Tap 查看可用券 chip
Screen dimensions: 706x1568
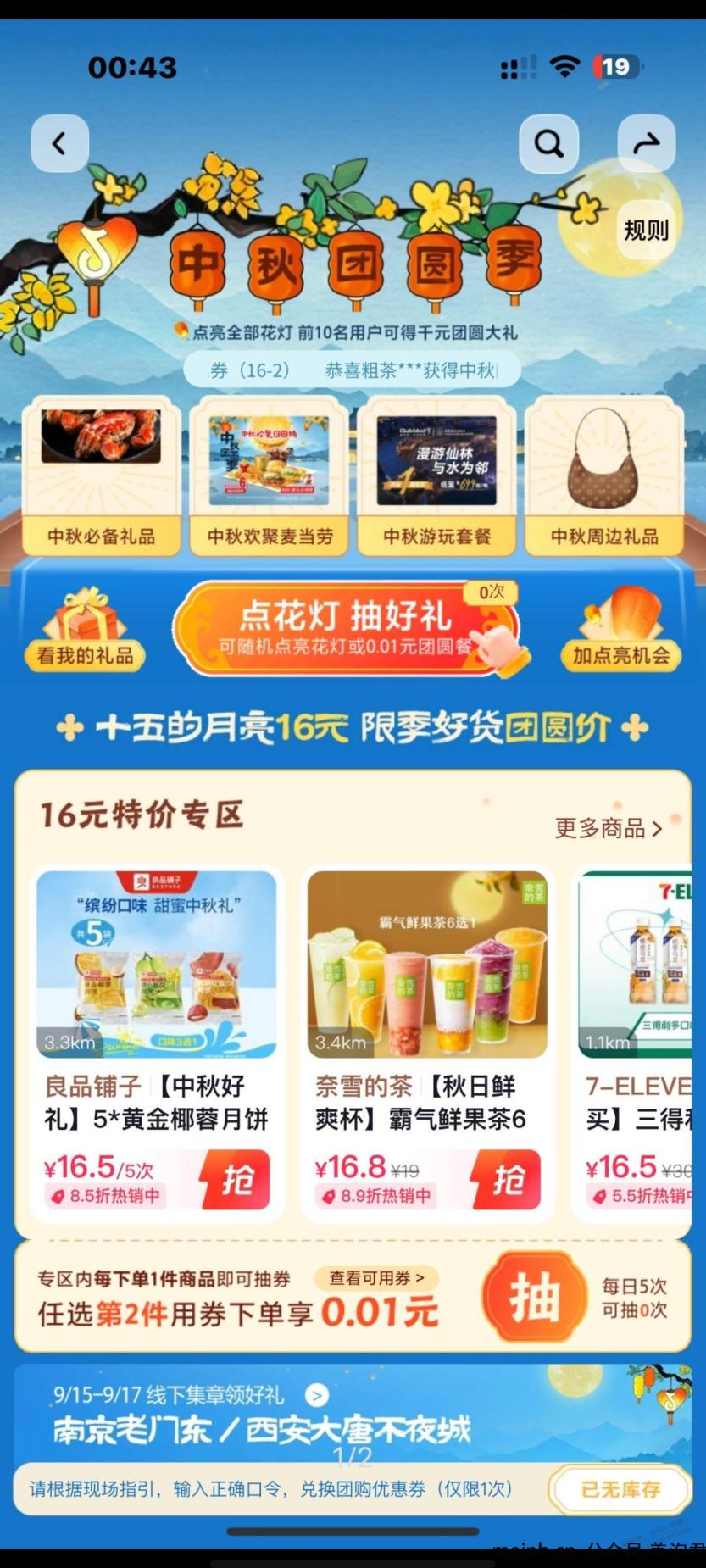click(x=377, y=1277)
